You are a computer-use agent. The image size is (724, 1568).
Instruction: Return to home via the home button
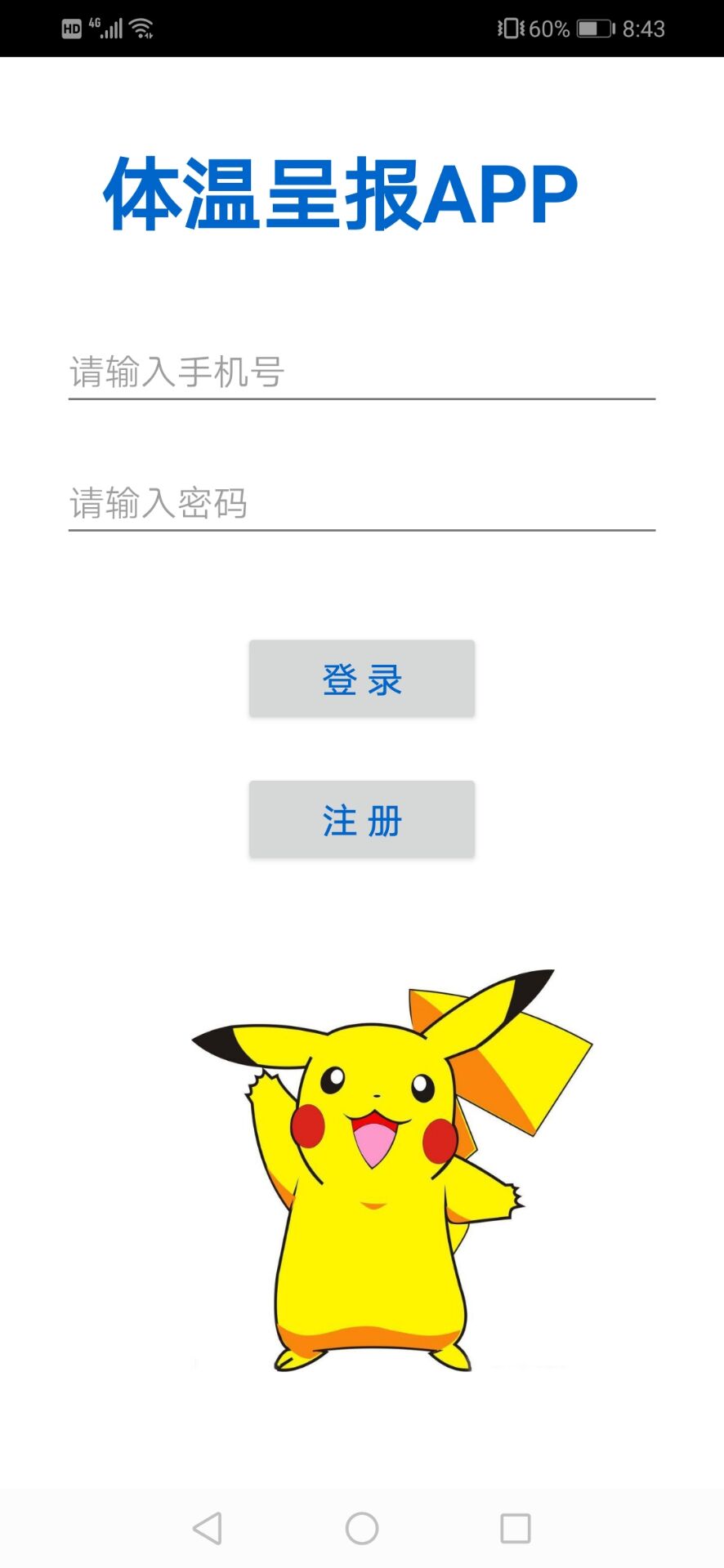pyautogui.click(x=361, y=1528)
